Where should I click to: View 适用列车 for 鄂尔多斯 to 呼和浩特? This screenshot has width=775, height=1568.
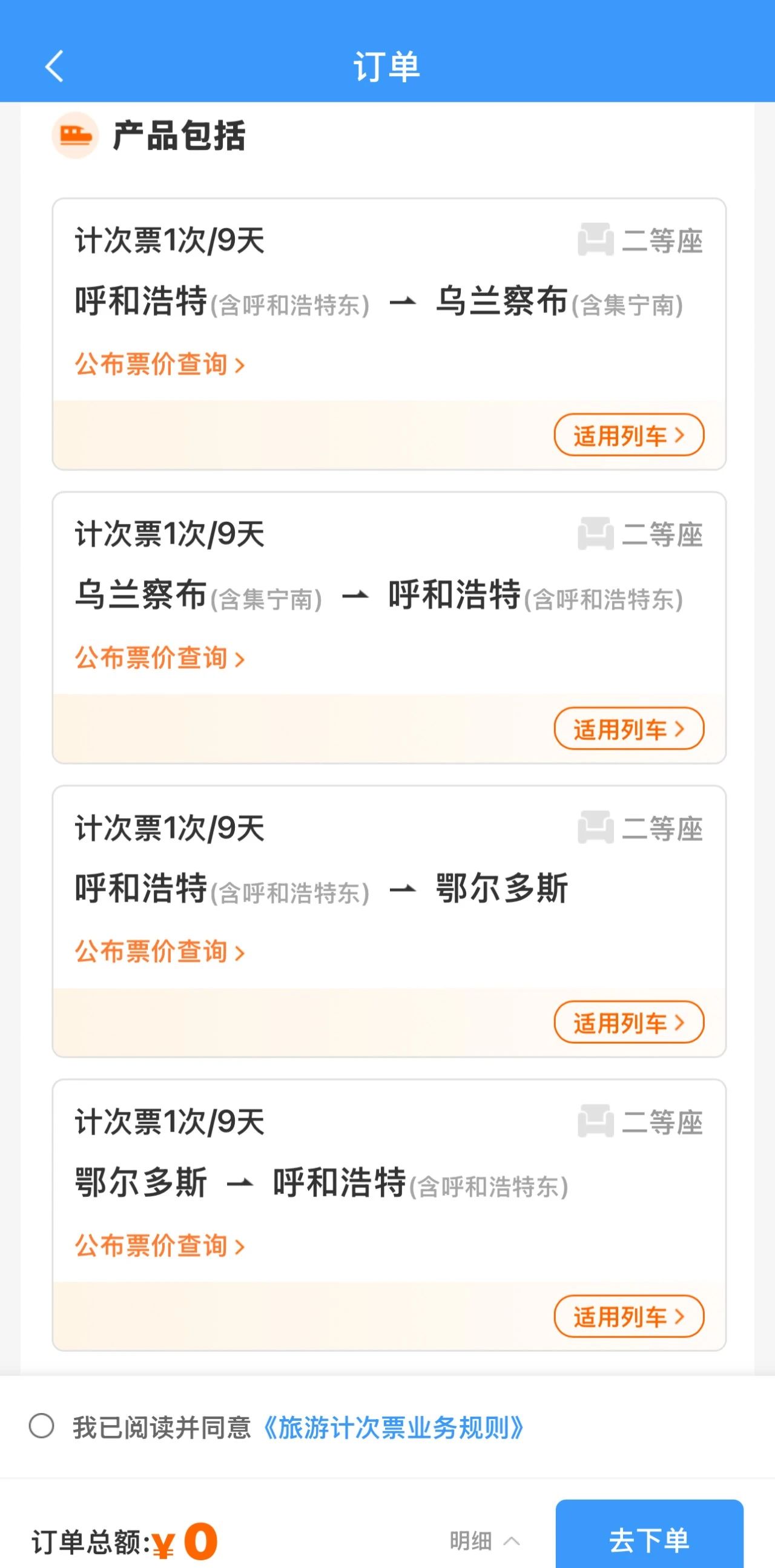tap(629, 1317)
